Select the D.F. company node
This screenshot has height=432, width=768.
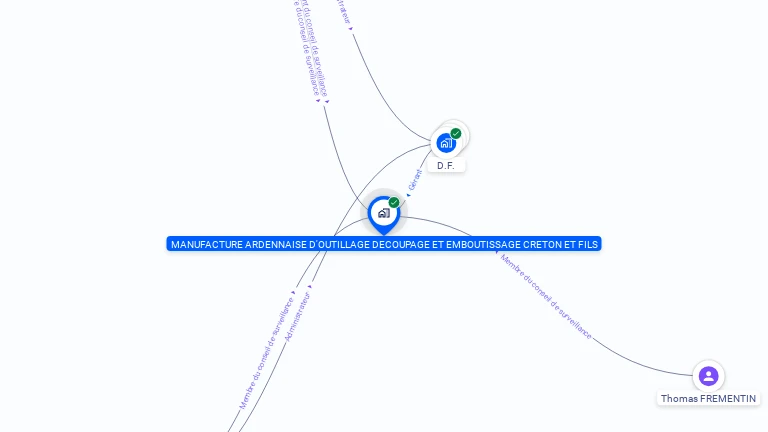446,143
